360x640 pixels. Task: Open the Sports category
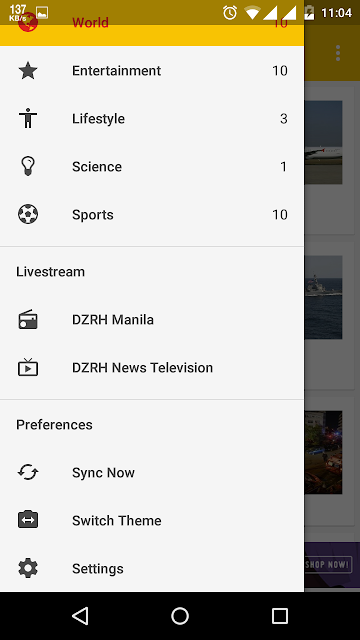pyautogui.click(x=152, y=215)
